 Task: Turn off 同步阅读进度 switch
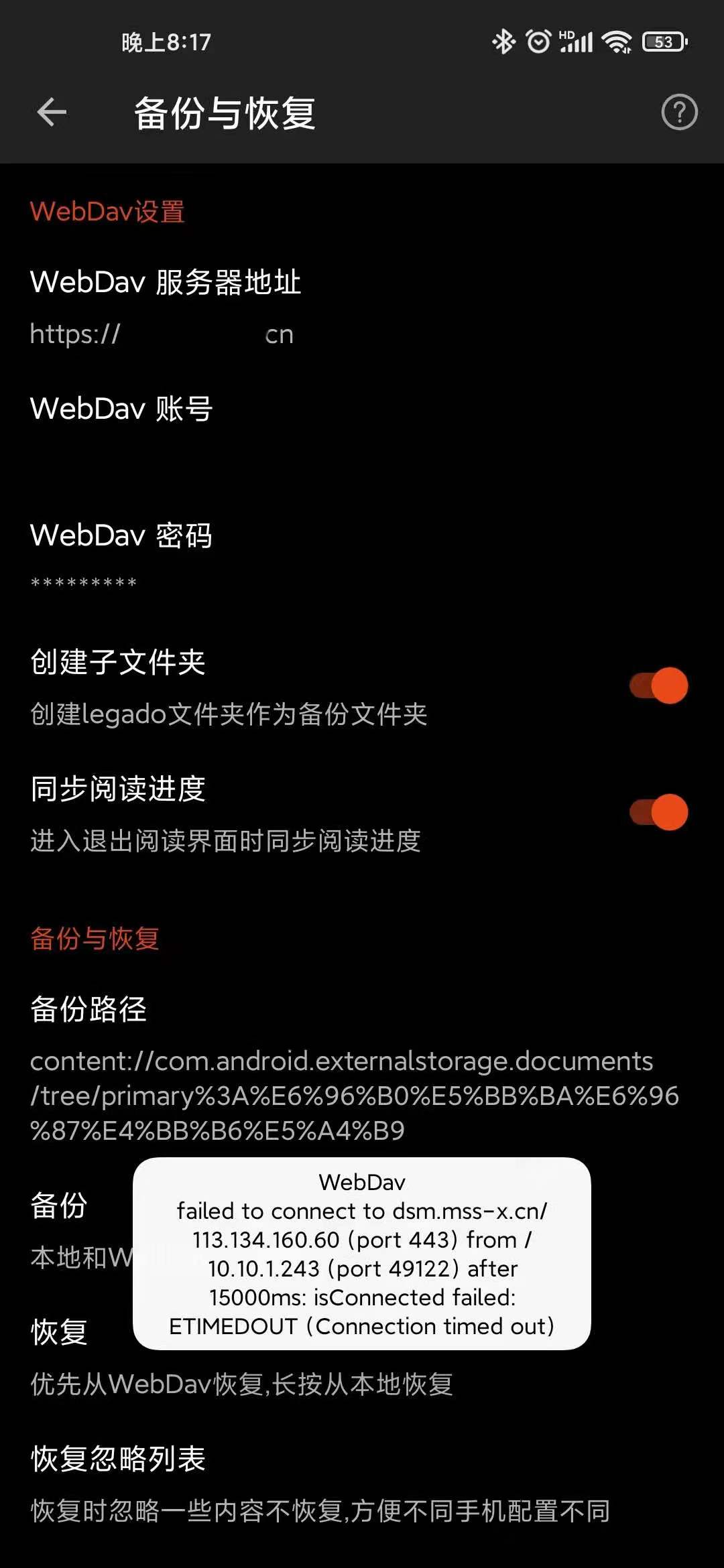click(x=659, y=811)
